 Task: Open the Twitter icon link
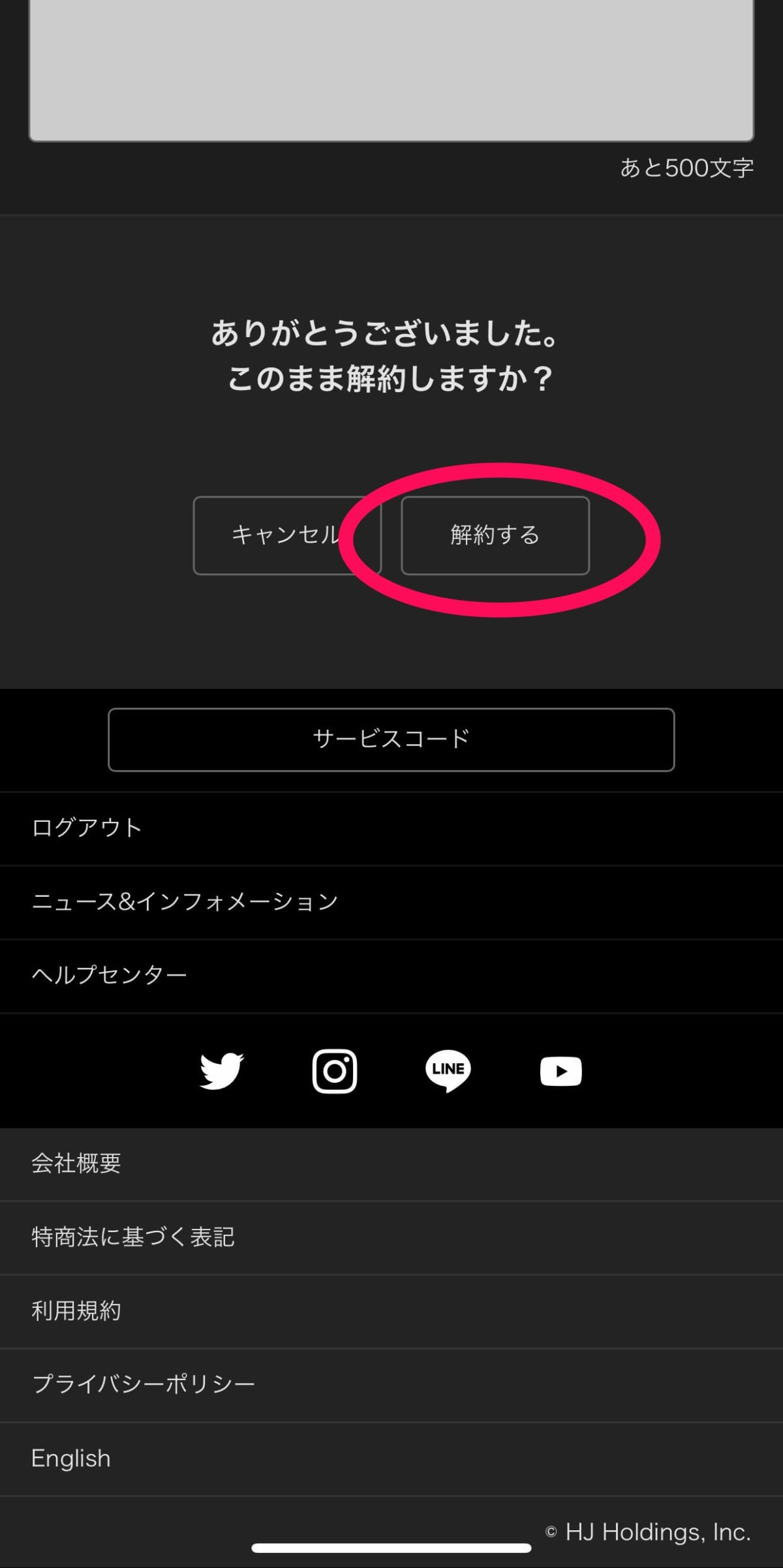click(x=222, y=1070)
